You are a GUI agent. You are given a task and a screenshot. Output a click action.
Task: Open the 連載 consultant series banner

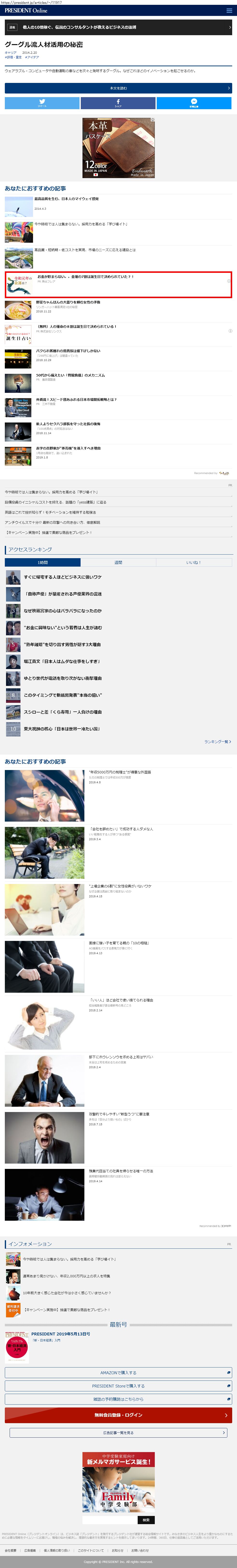(x=118, y=27)
